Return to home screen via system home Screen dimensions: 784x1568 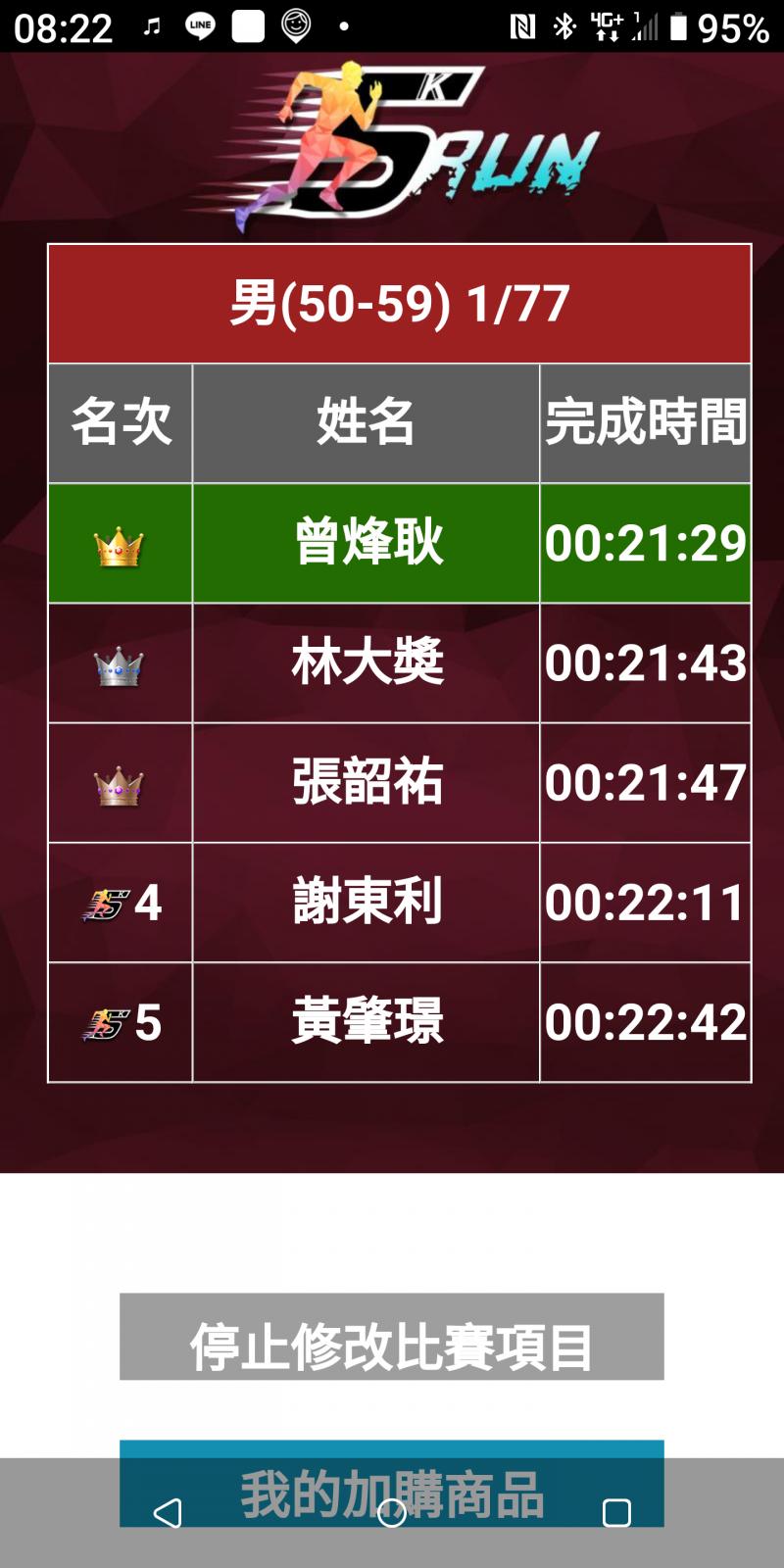(391, 1513)
